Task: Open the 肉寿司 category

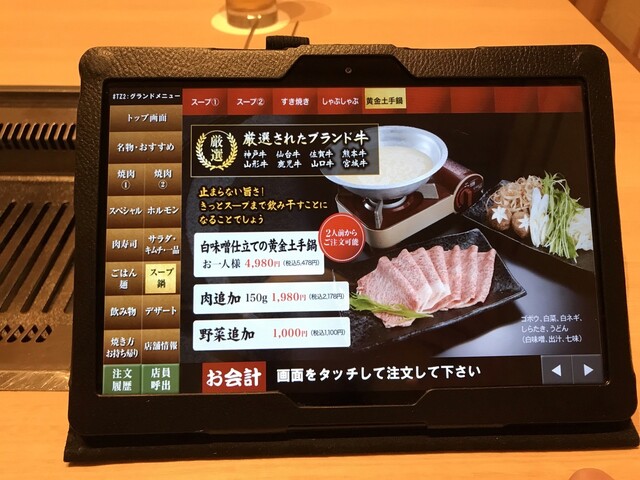Action: [x=123, y=244]
